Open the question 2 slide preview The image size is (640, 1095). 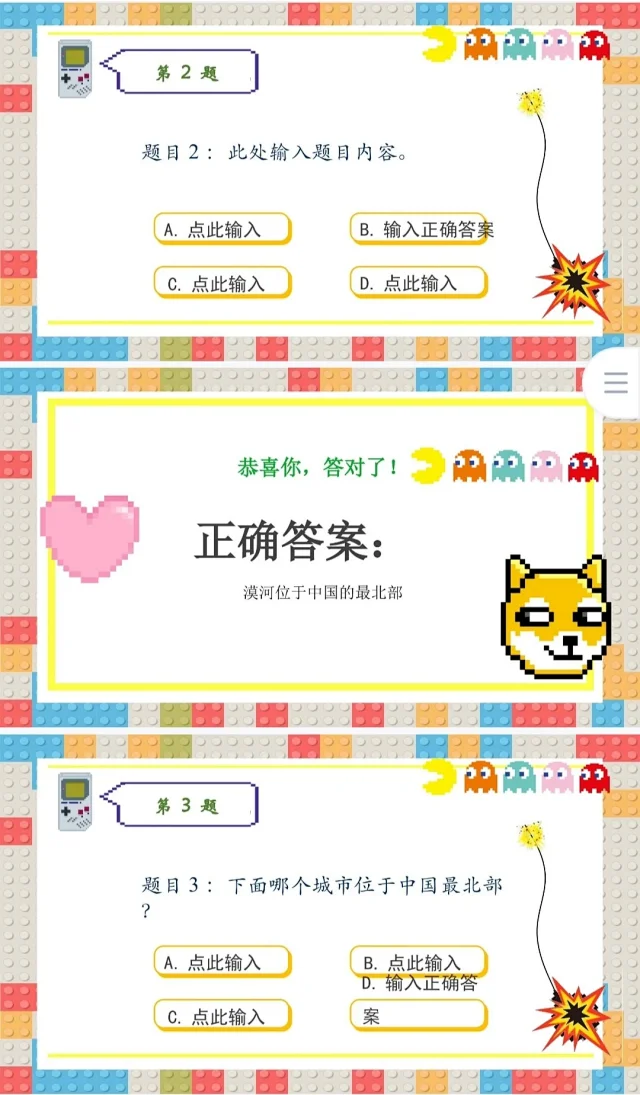click(x=320, y=180)
